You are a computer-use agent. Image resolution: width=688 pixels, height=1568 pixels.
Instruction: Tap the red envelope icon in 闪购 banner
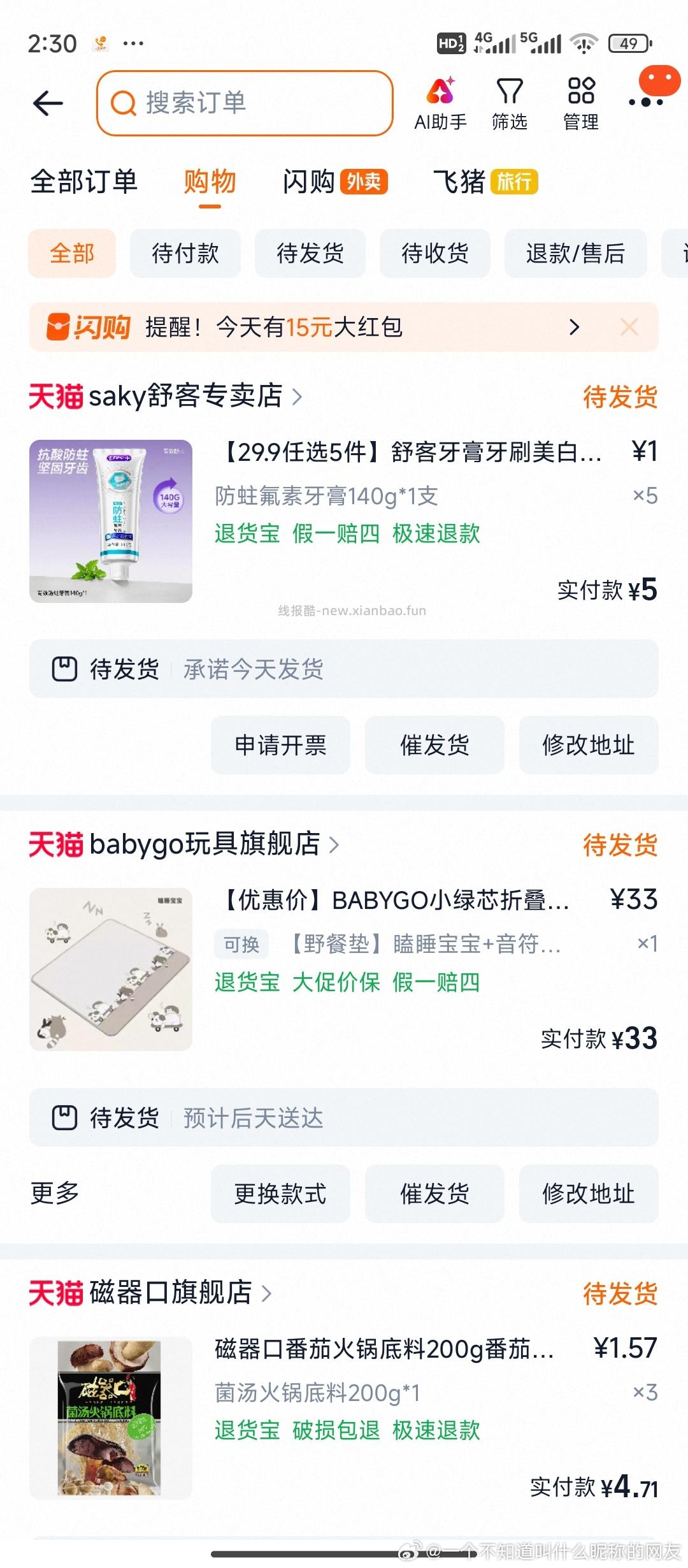[x=59, y=327]
